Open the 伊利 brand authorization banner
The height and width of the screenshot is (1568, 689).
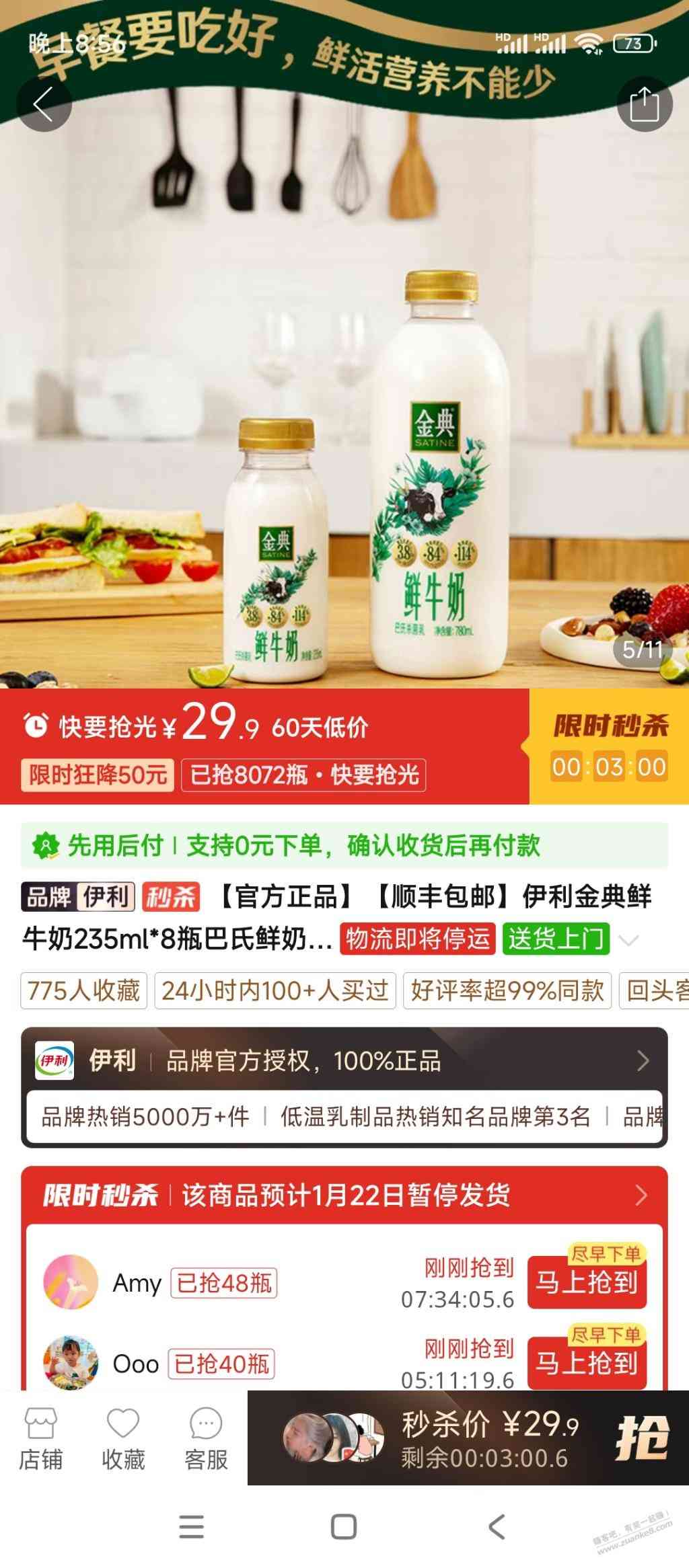click(x=344, y=1061)
